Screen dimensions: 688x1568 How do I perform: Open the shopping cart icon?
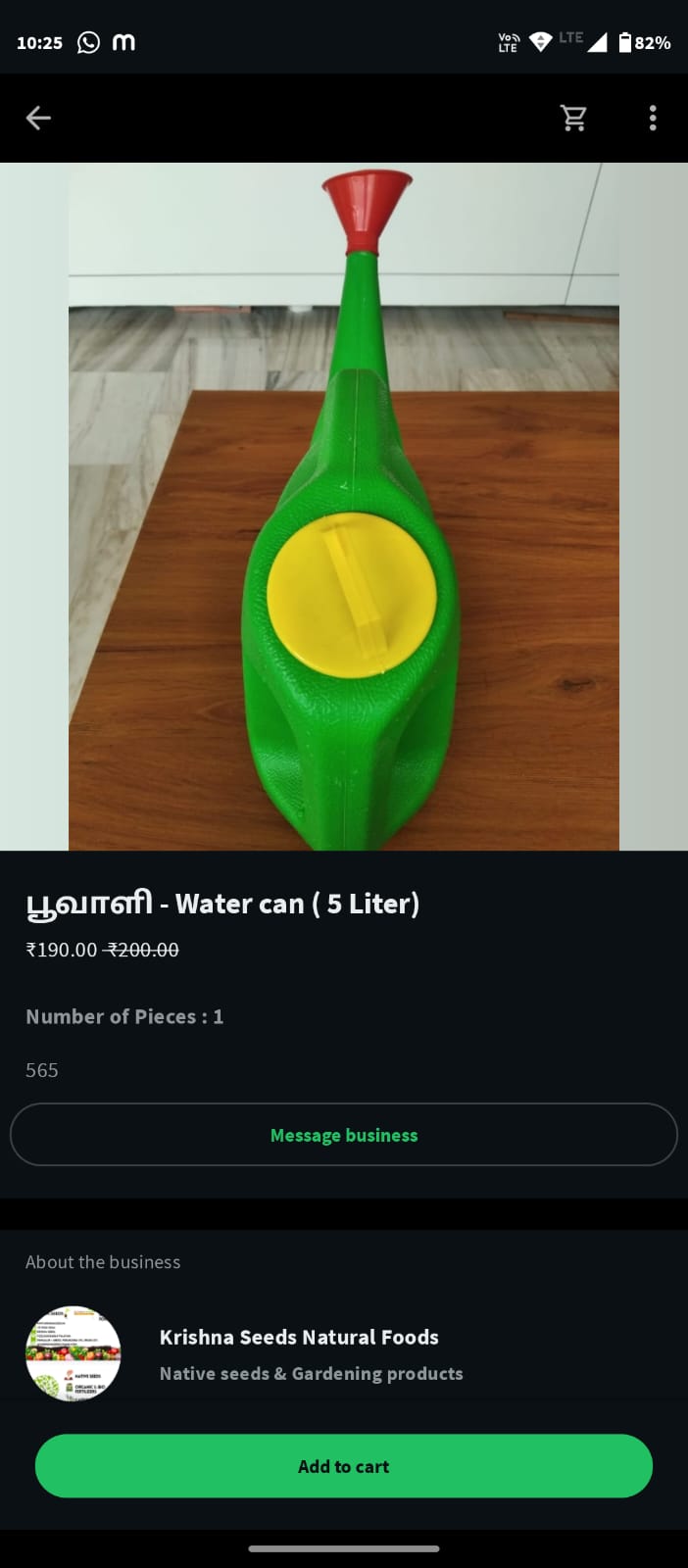click(573, 119)
